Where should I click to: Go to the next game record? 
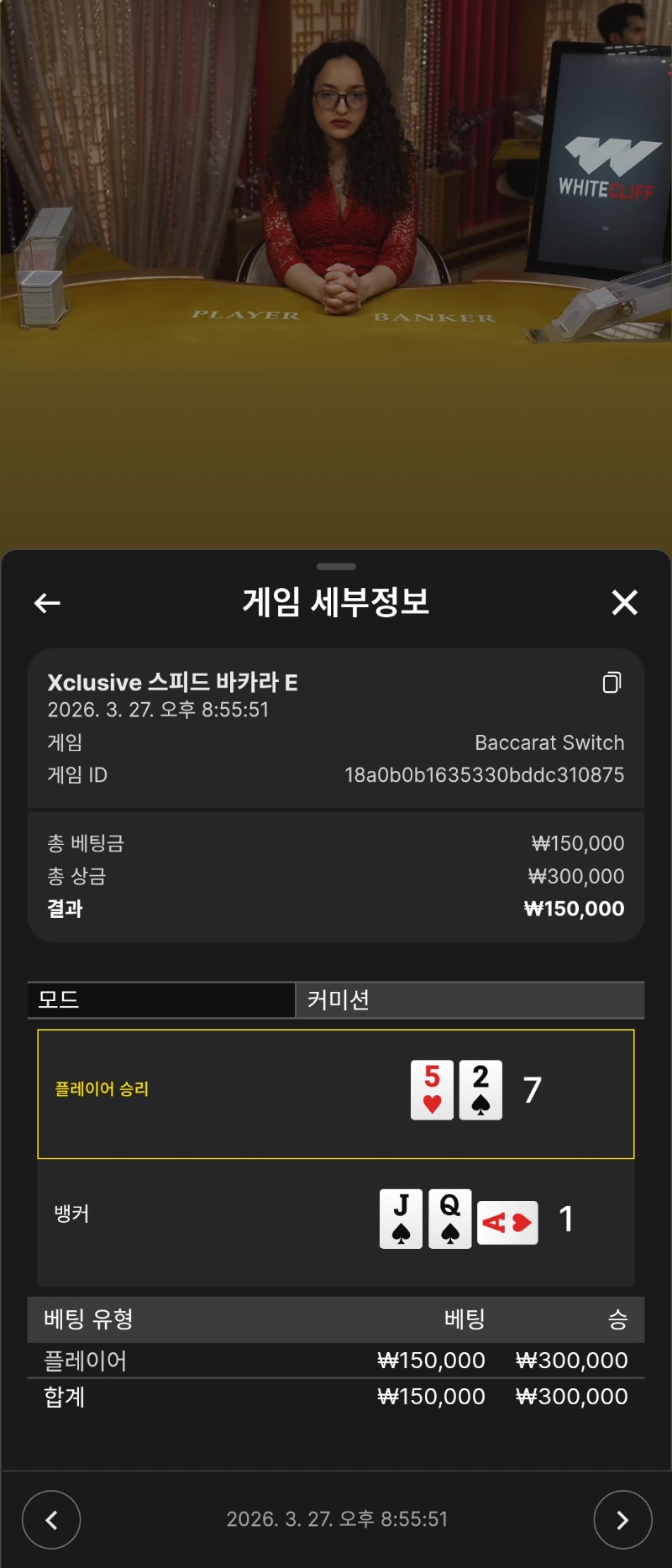coord(622,1519)
